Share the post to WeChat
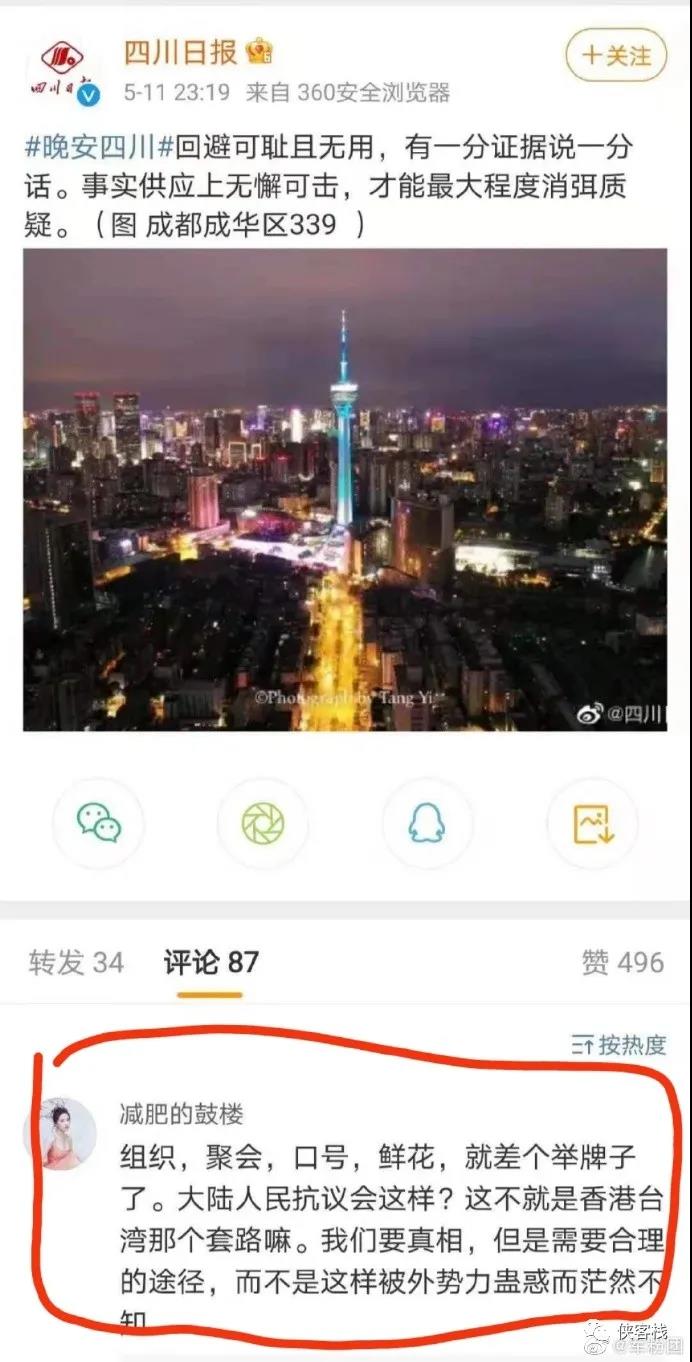 tap(99, 823)
